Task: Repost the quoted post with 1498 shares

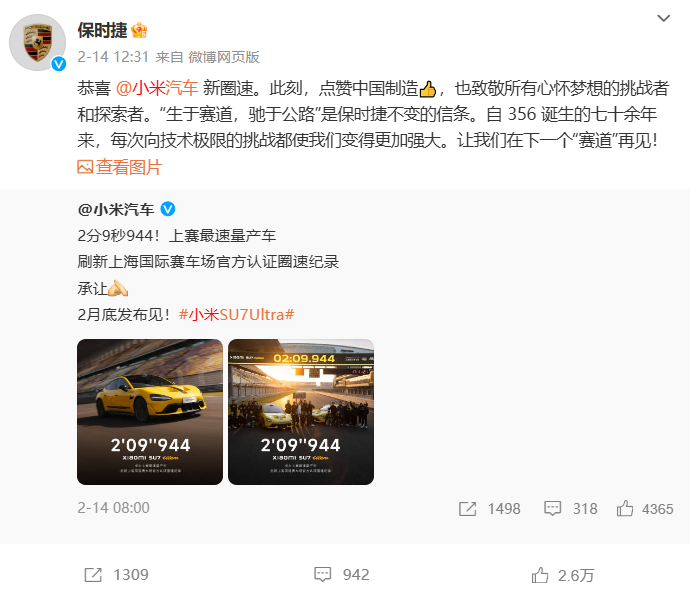Action: coord(490,508)
